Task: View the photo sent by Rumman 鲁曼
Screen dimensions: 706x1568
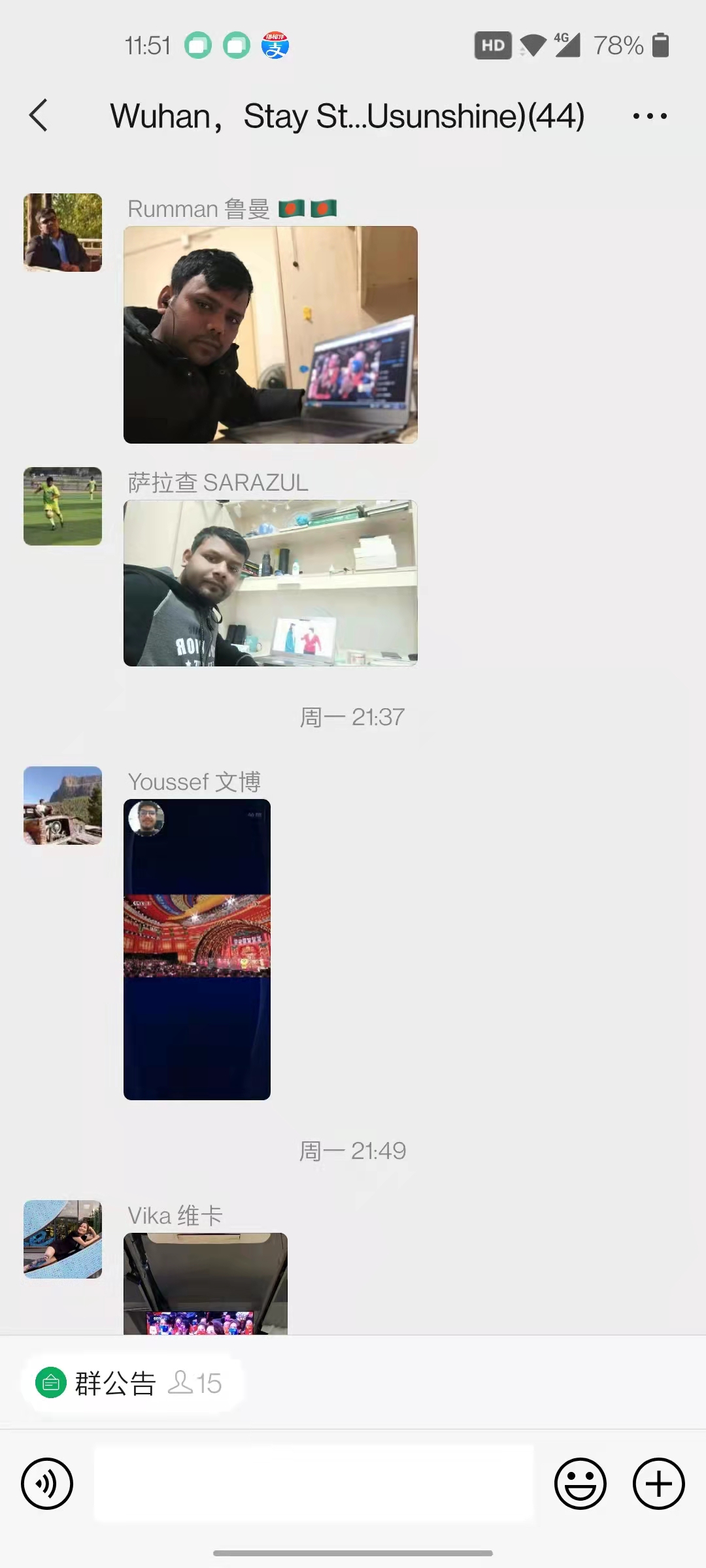Action: tap(270, 335)
